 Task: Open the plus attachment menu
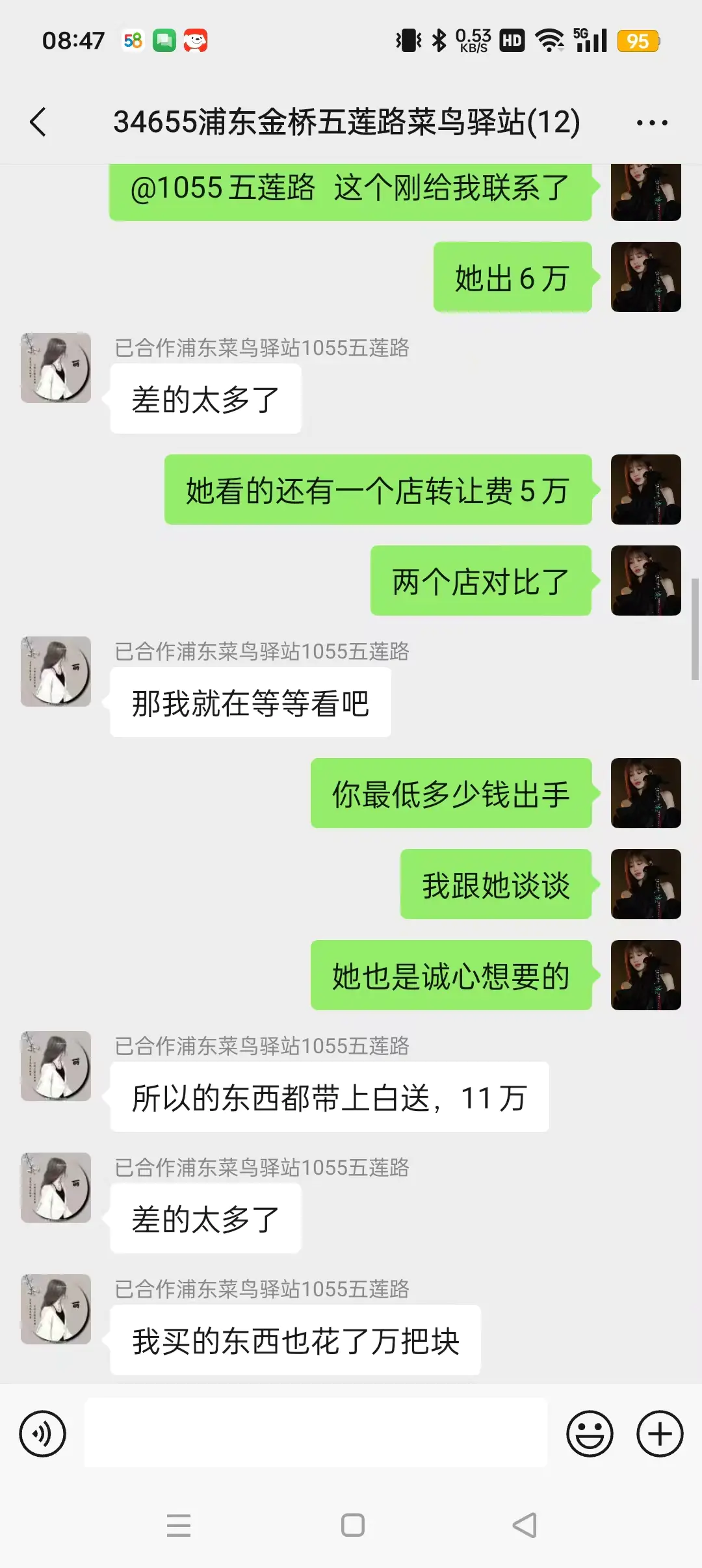point(659,1433)
